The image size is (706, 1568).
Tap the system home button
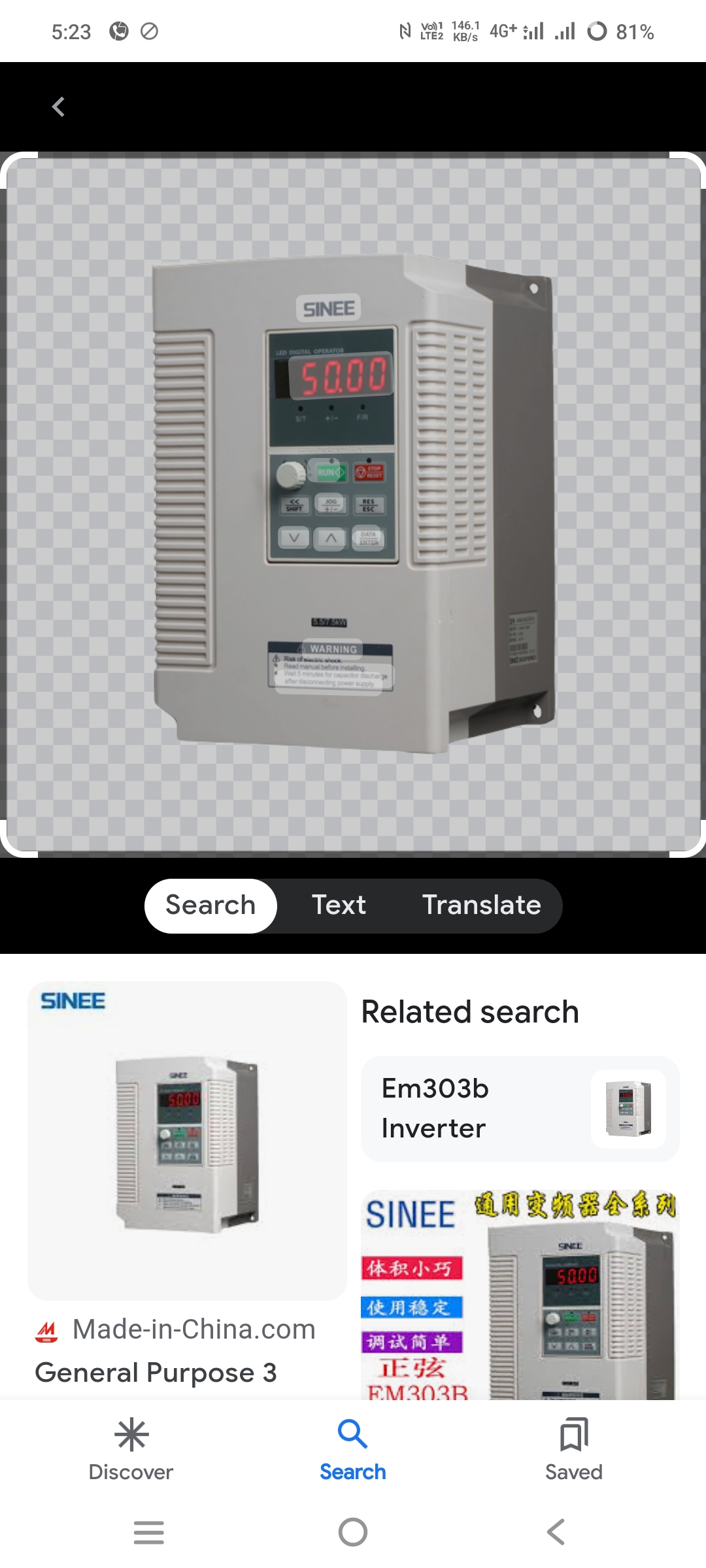[353, 1532]
